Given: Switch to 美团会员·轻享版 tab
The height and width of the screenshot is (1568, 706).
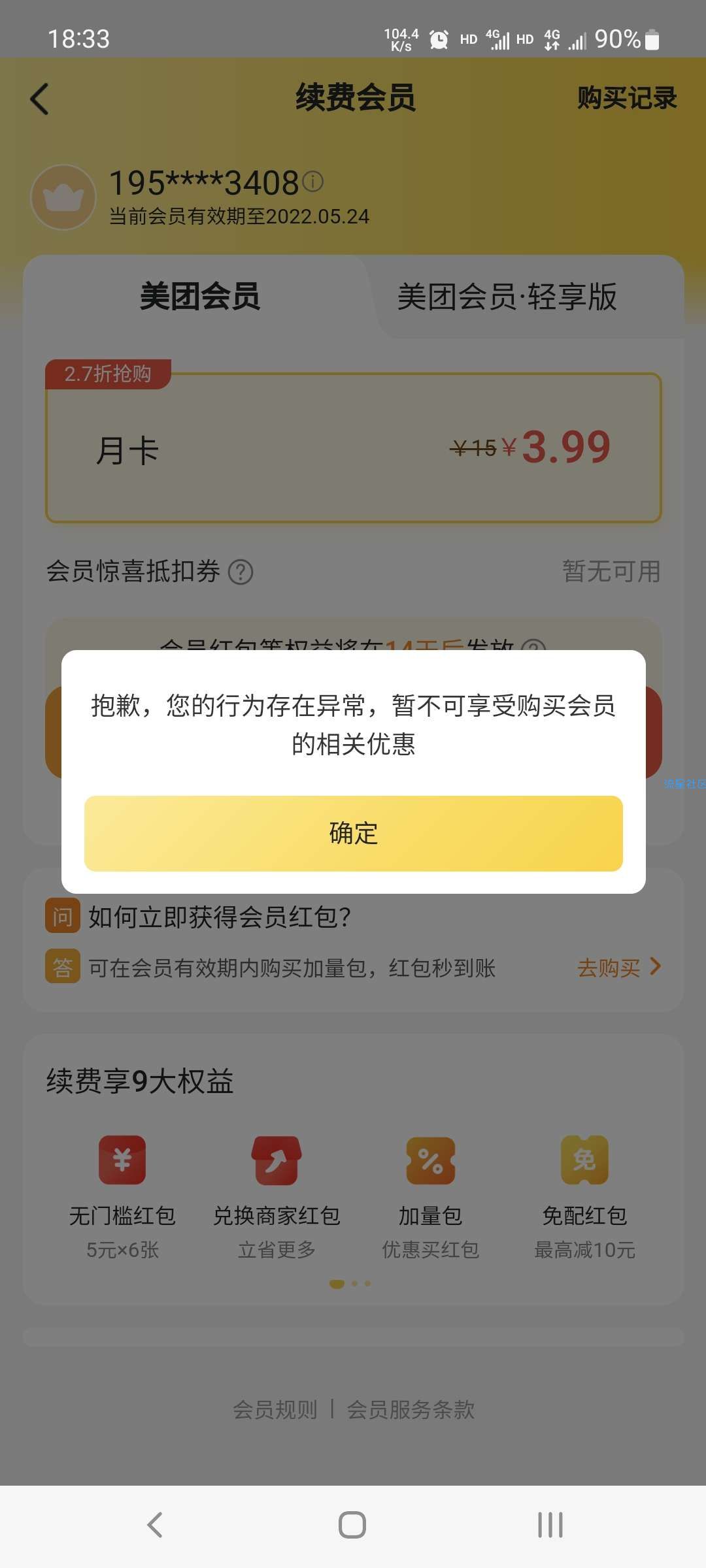Looking at the screenshot, I should (x=507, y=297).
